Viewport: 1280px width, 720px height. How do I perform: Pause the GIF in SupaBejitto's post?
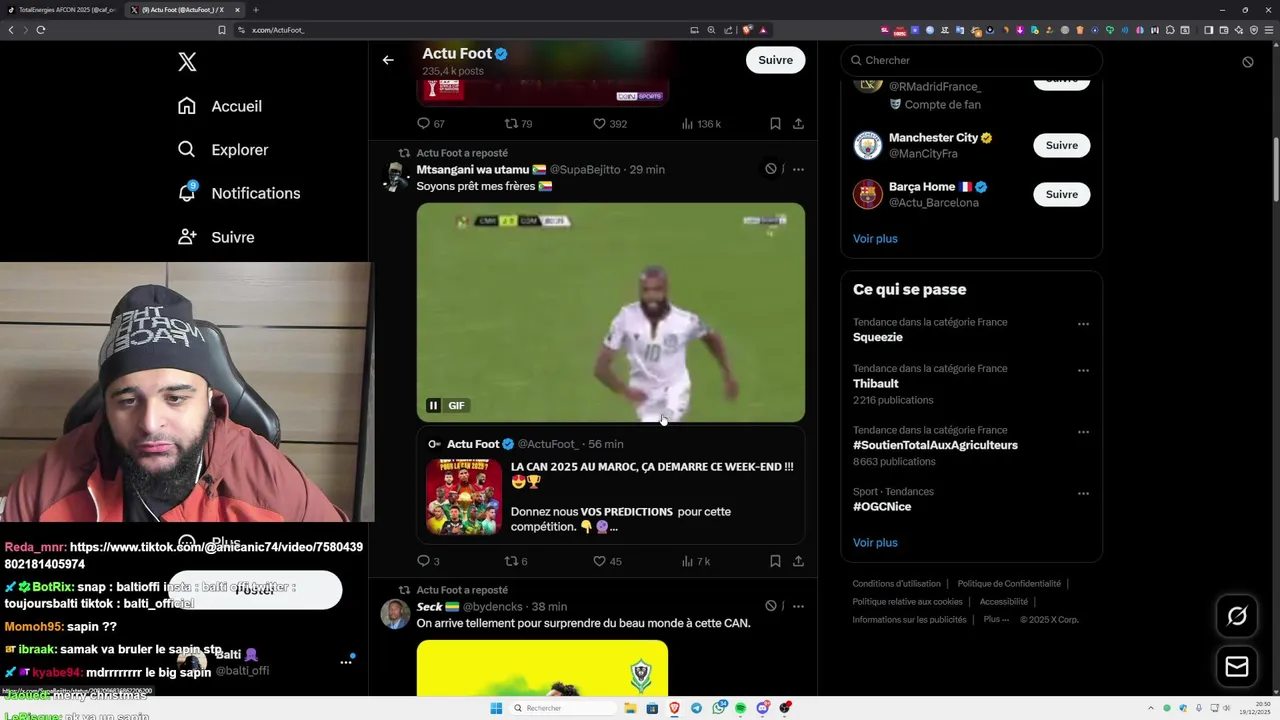click(x=433, y=405)
